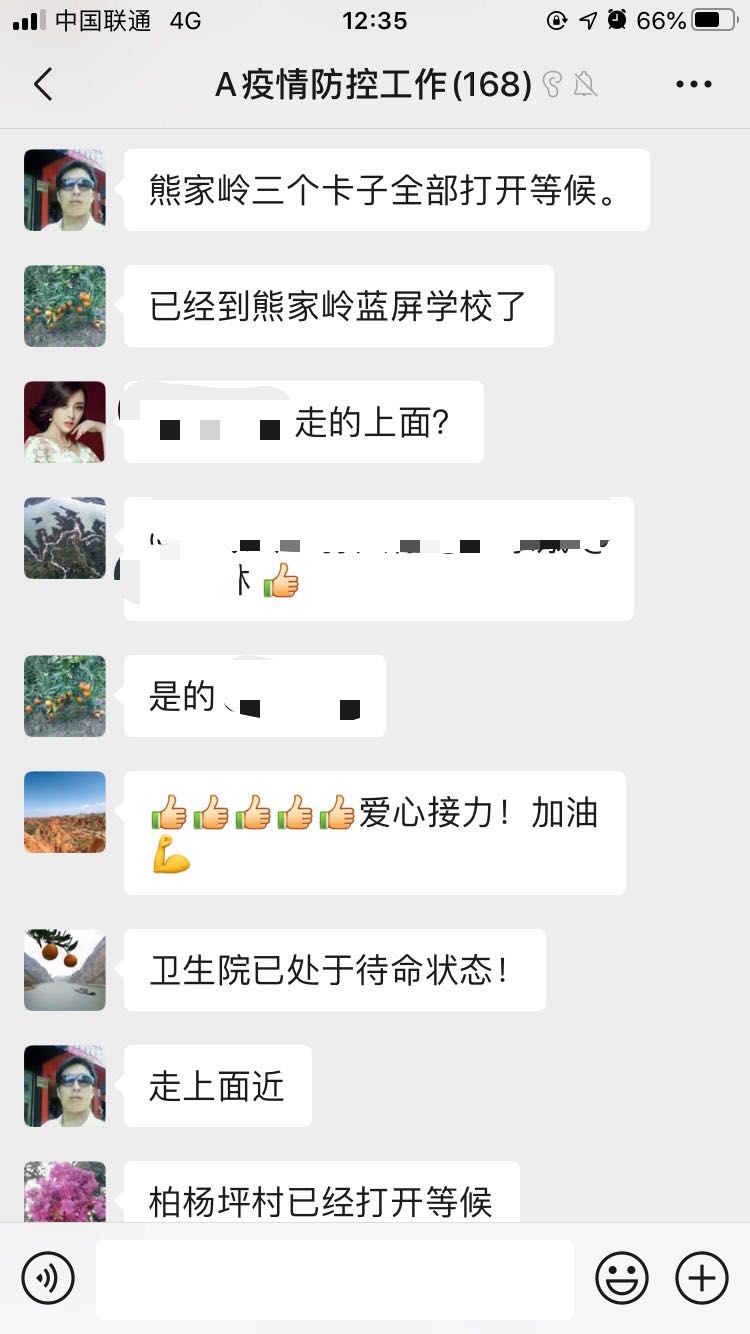Open the emoji sticker picker
The height and width of the screenshot is (1334, 750).
tap(622, 1278)
